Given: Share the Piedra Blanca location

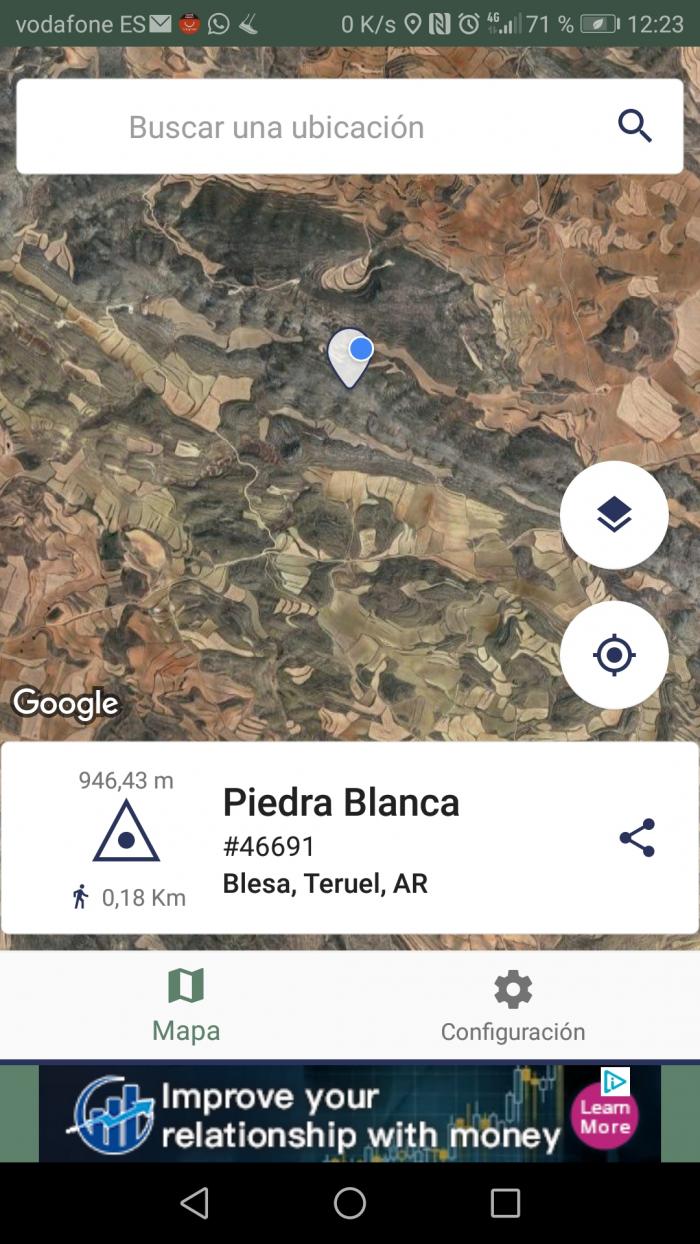Looking at the screenshot, I should pos(637,838).
